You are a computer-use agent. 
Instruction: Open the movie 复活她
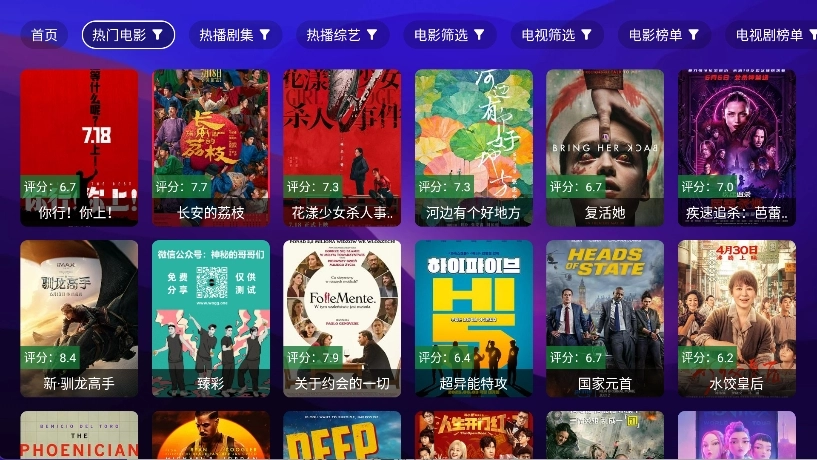click(605, 145)
